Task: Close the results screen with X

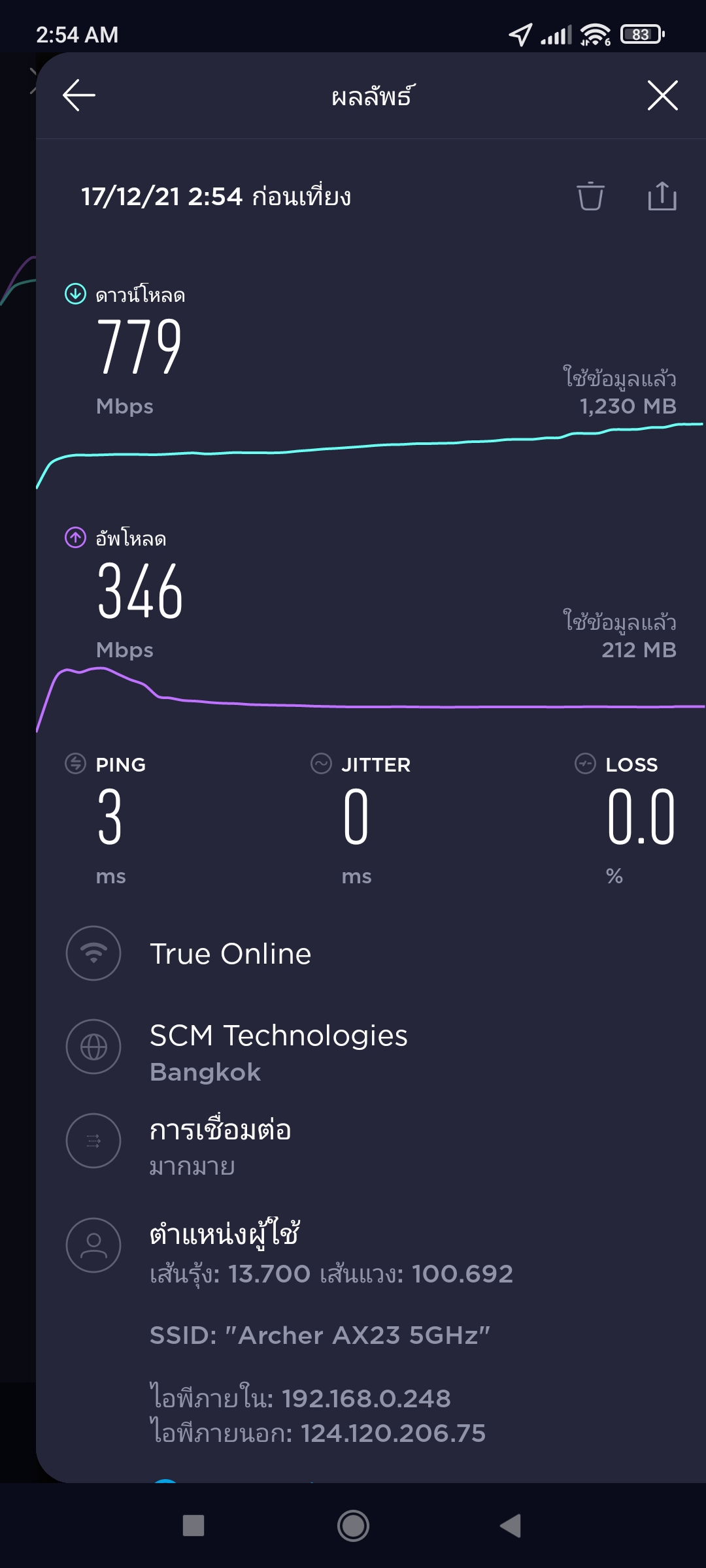Action: coord(662,95)
